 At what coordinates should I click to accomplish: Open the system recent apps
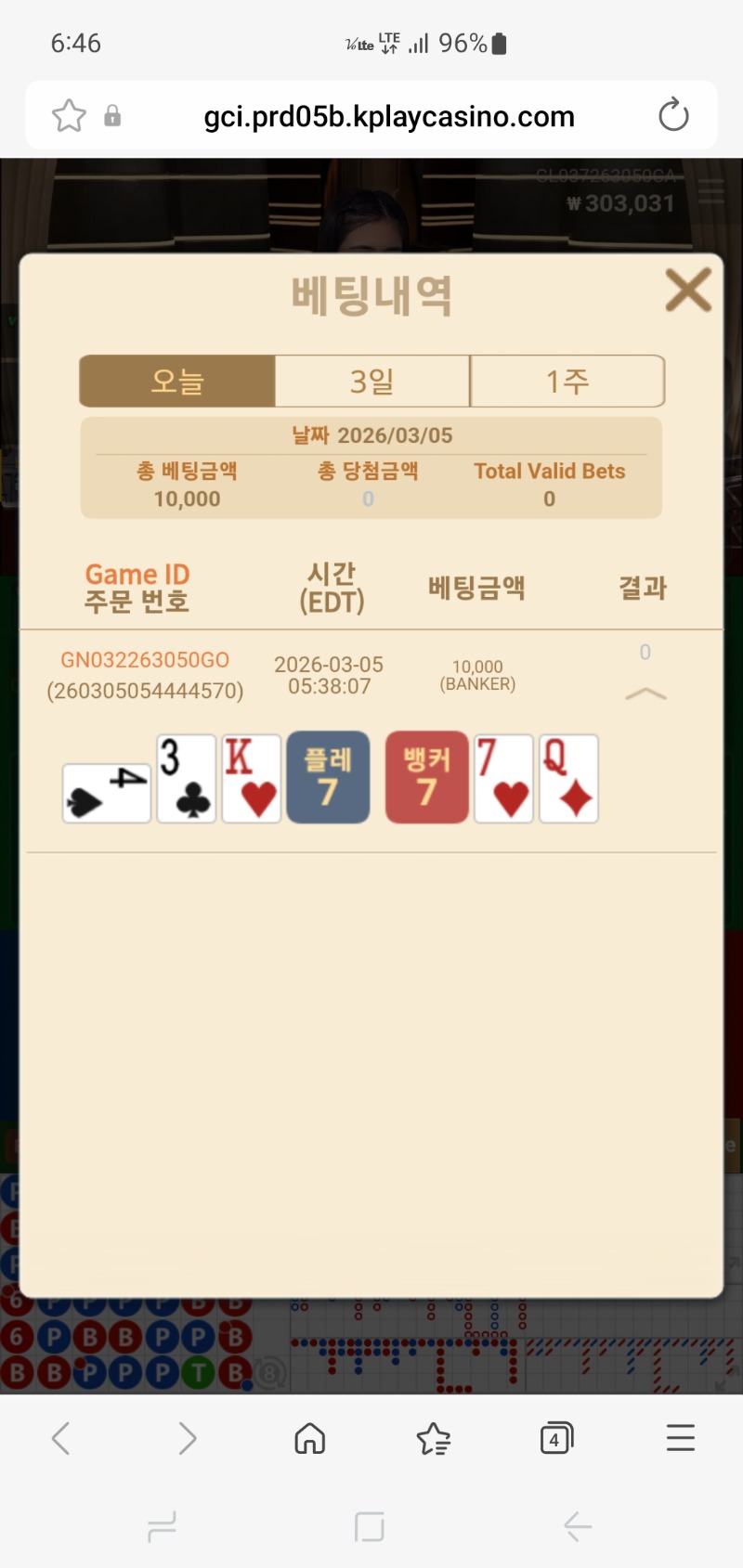(x=162, y=1526)
